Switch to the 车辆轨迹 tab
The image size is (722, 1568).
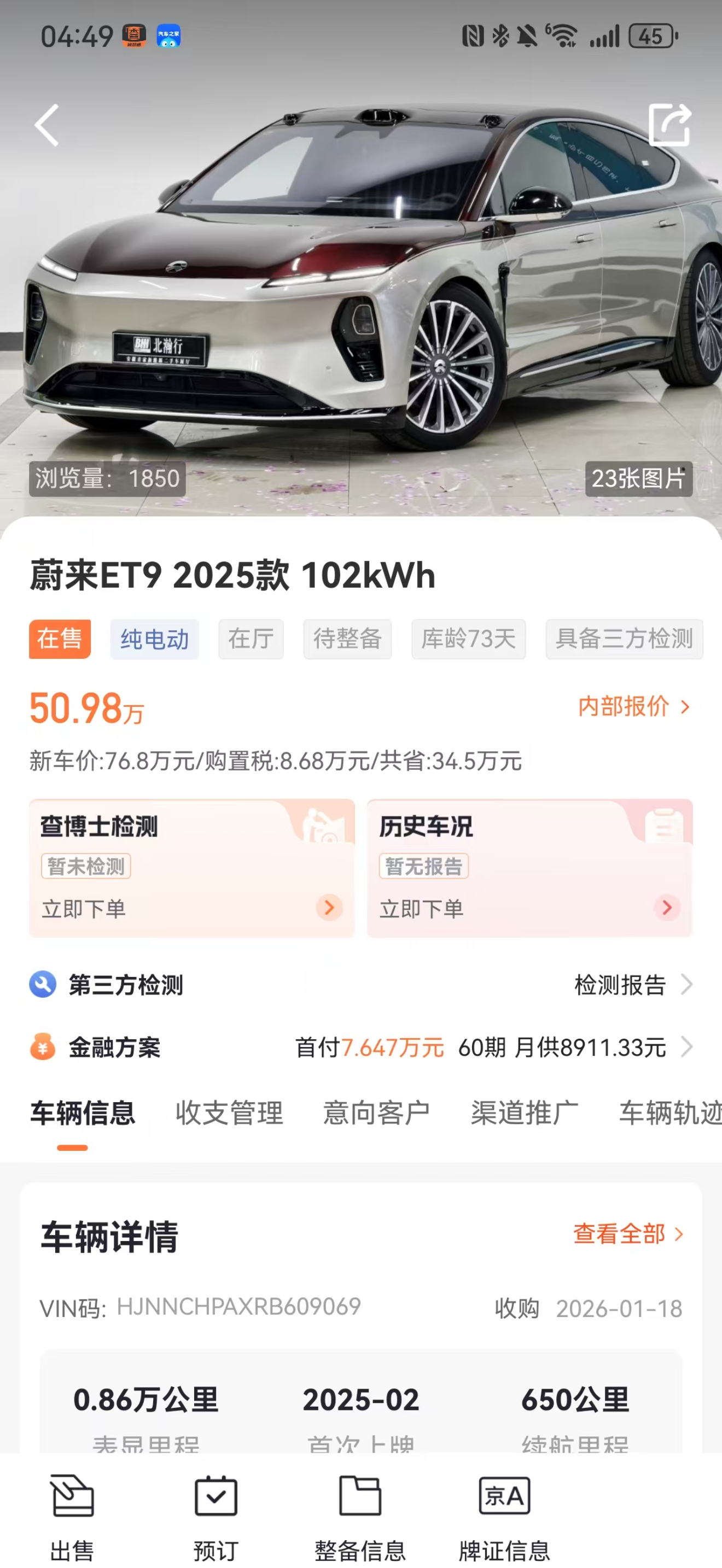click(x=668, y=1113)
